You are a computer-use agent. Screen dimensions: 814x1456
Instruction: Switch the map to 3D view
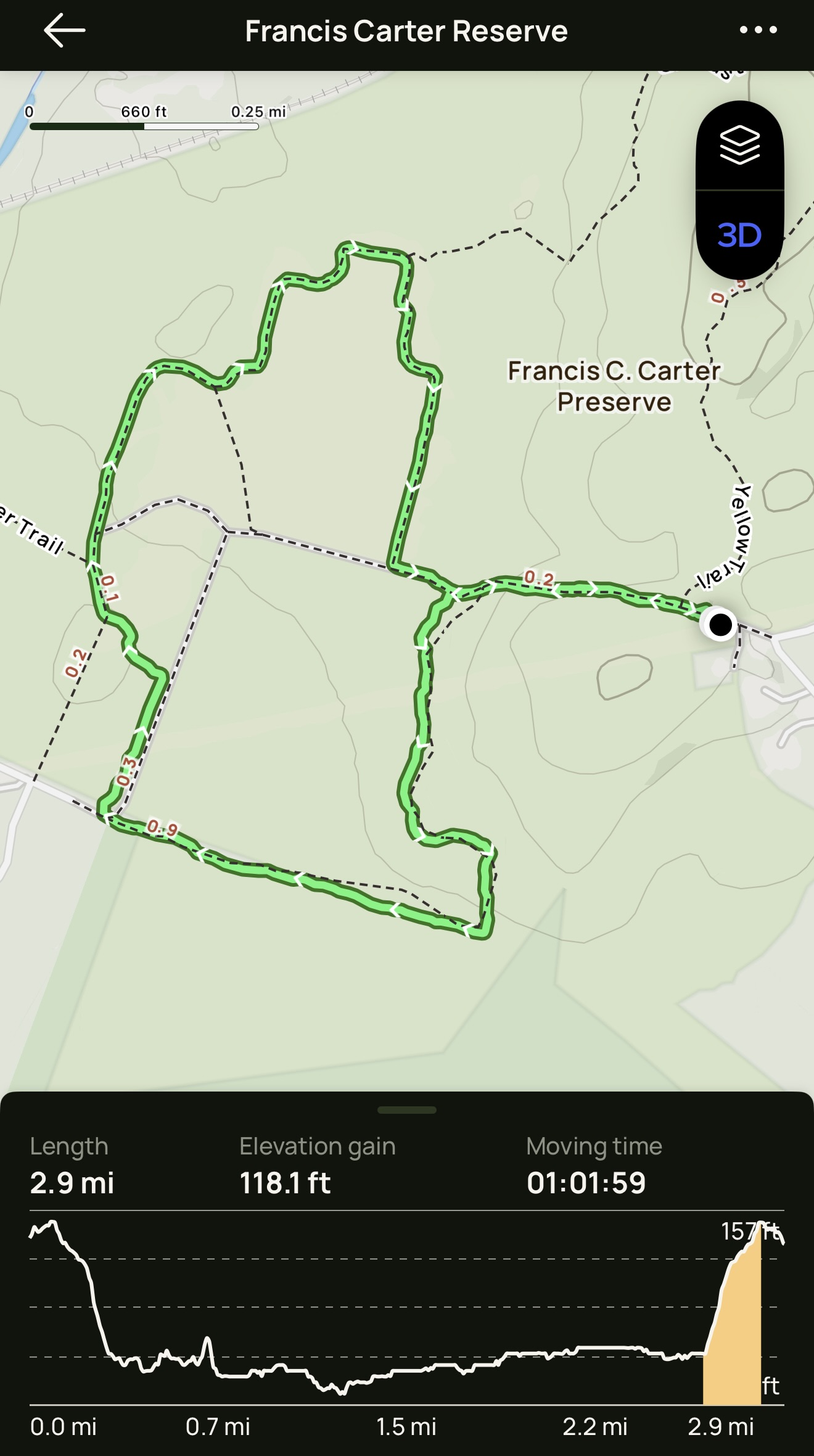739,236
